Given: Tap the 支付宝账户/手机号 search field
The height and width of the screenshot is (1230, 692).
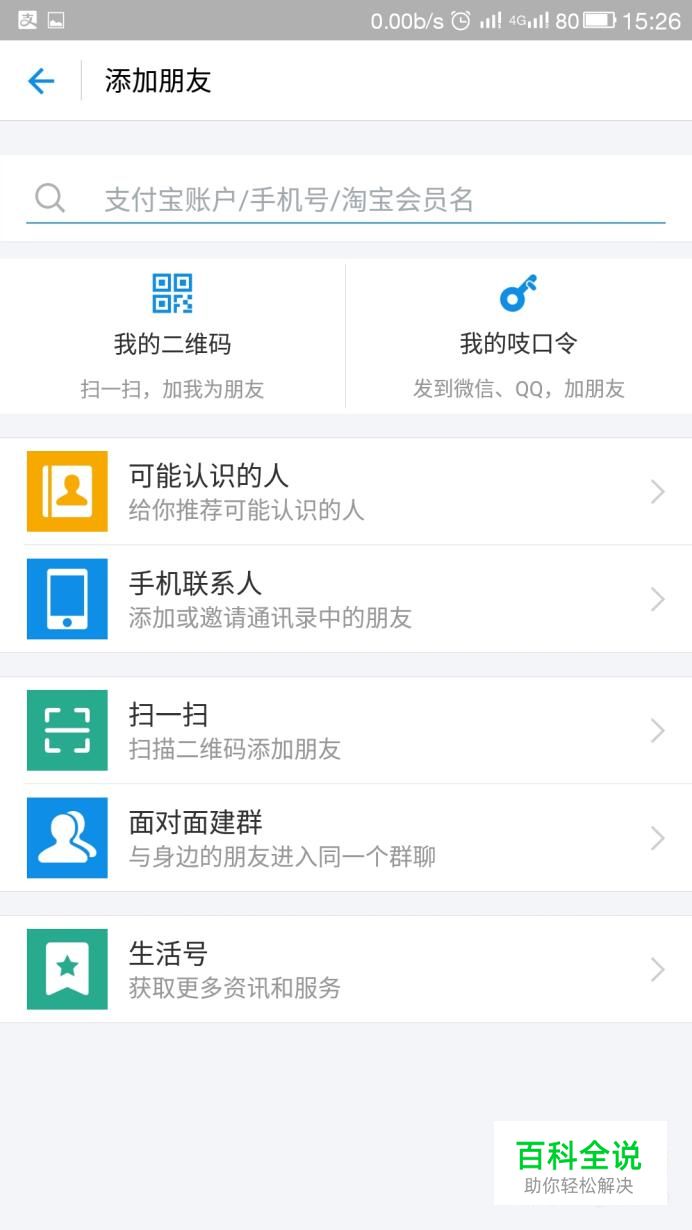Looking at the screenshot, I should click(x=346, y=199).
